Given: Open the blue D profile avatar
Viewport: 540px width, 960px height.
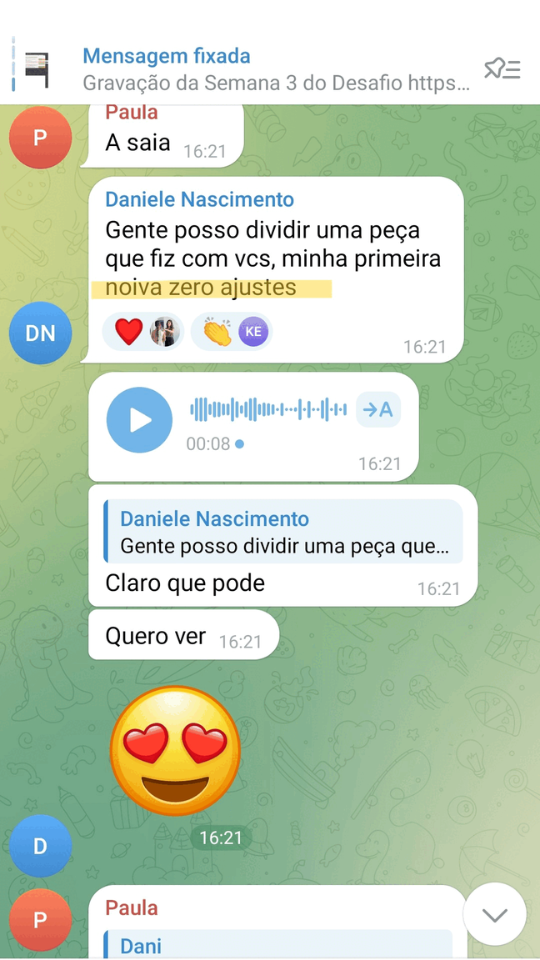Looking at the screenshot, I should pyautogui.click(x=40, y=846).
